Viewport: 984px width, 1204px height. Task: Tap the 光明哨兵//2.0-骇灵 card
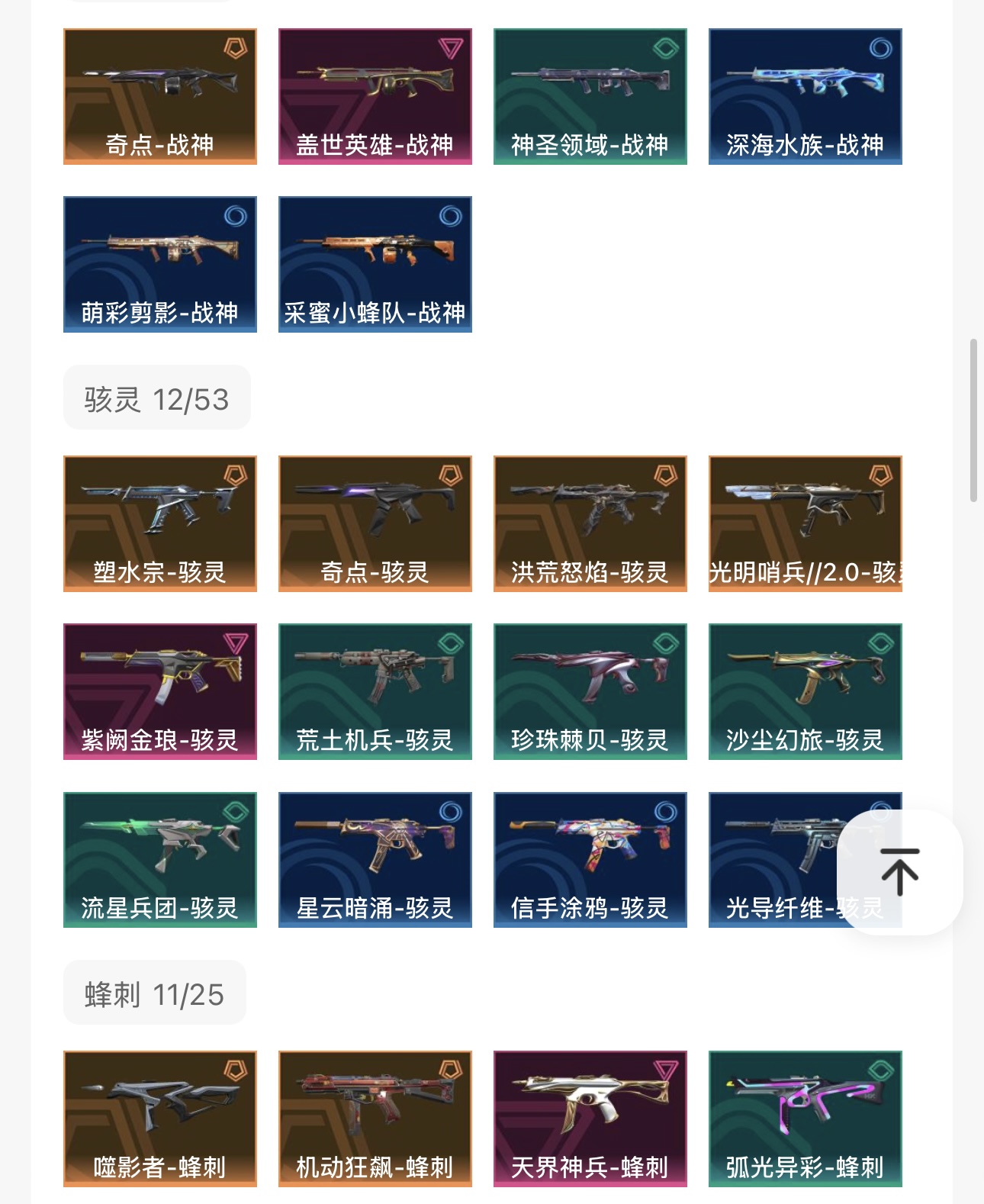(x=806, y=523)
